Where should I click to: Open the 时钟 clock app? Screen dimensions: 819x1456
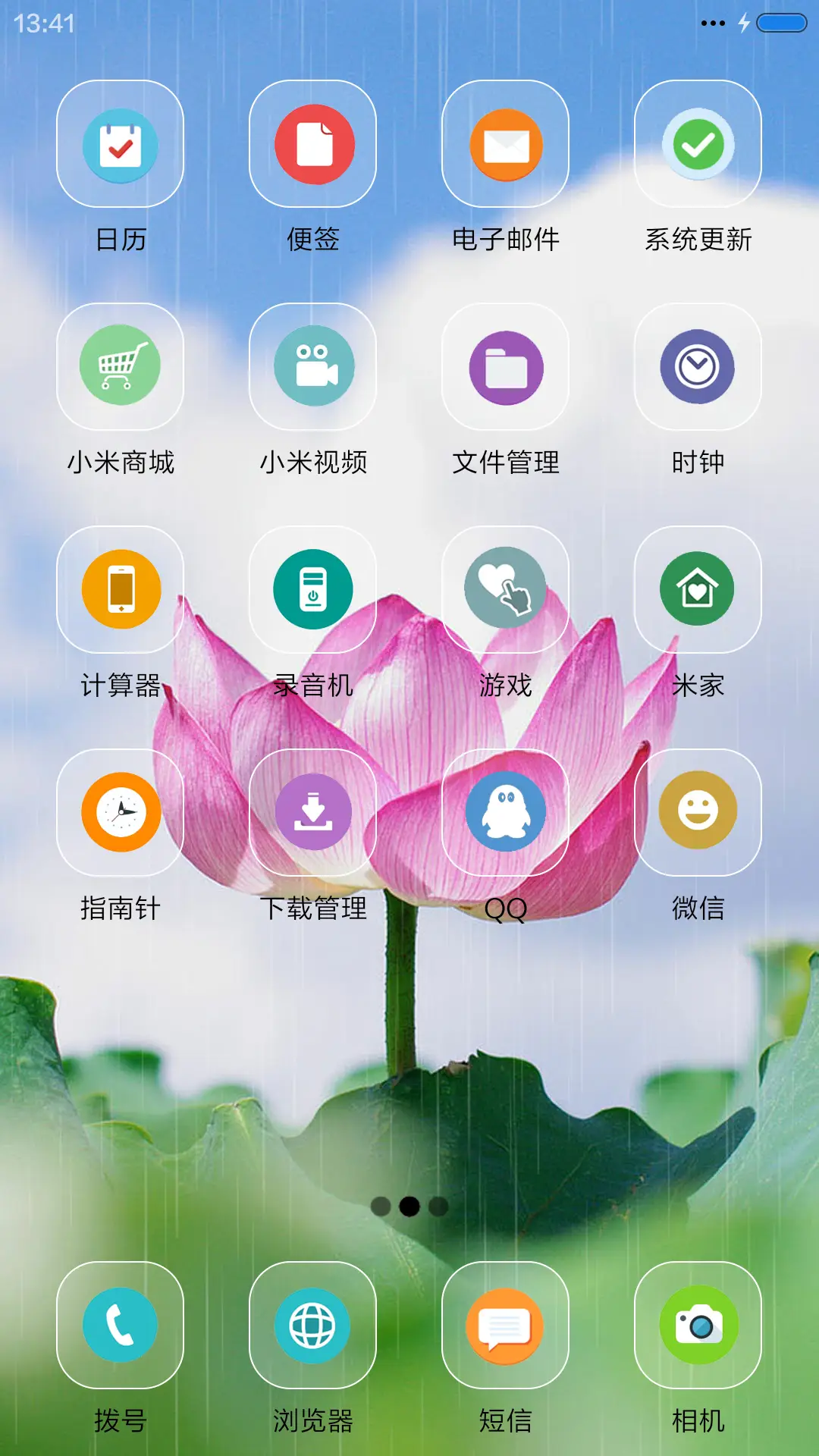pyautogui.click(x=698, y=366)
